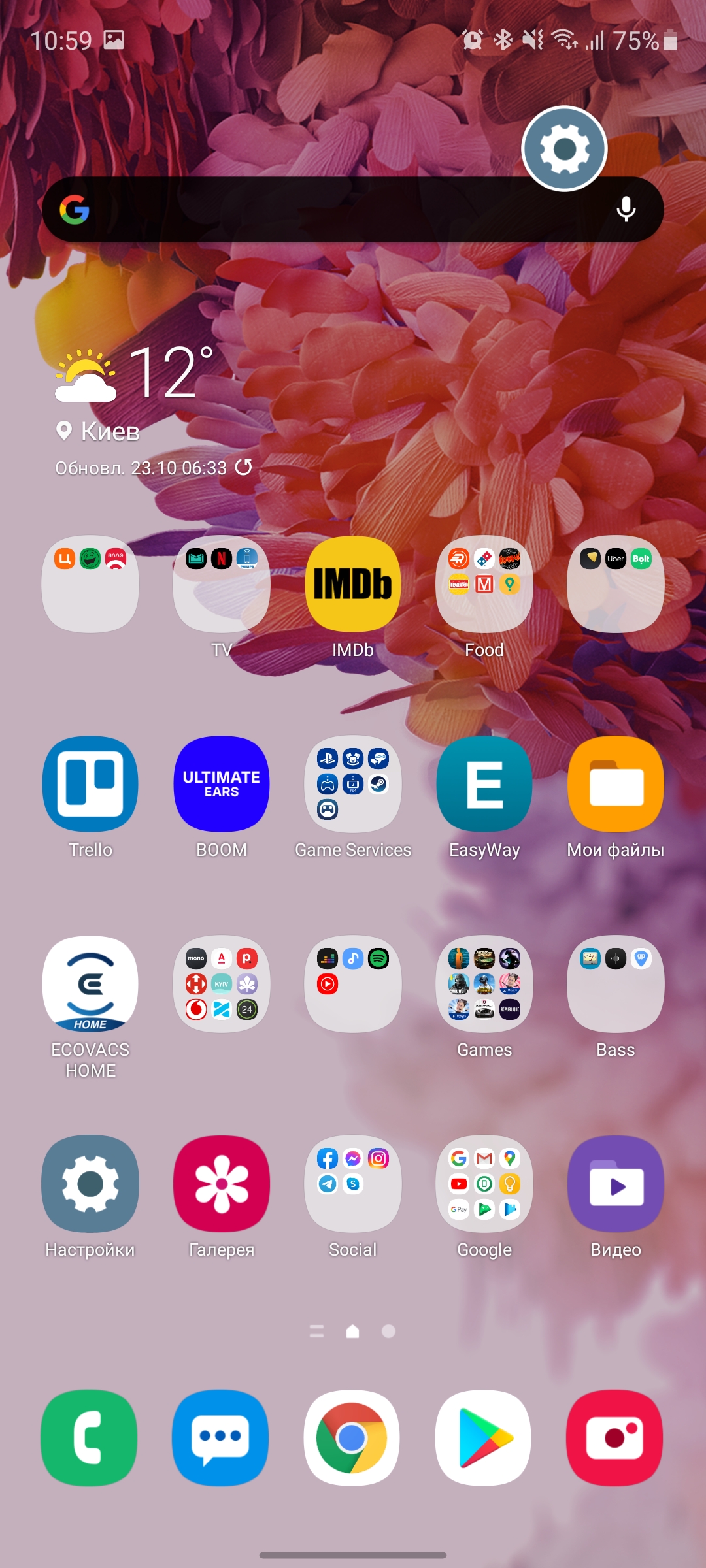The image size is (706, 1568).
Task: Open Настройки settings app
Action: pyautogui.click(x=90, y=1184)
